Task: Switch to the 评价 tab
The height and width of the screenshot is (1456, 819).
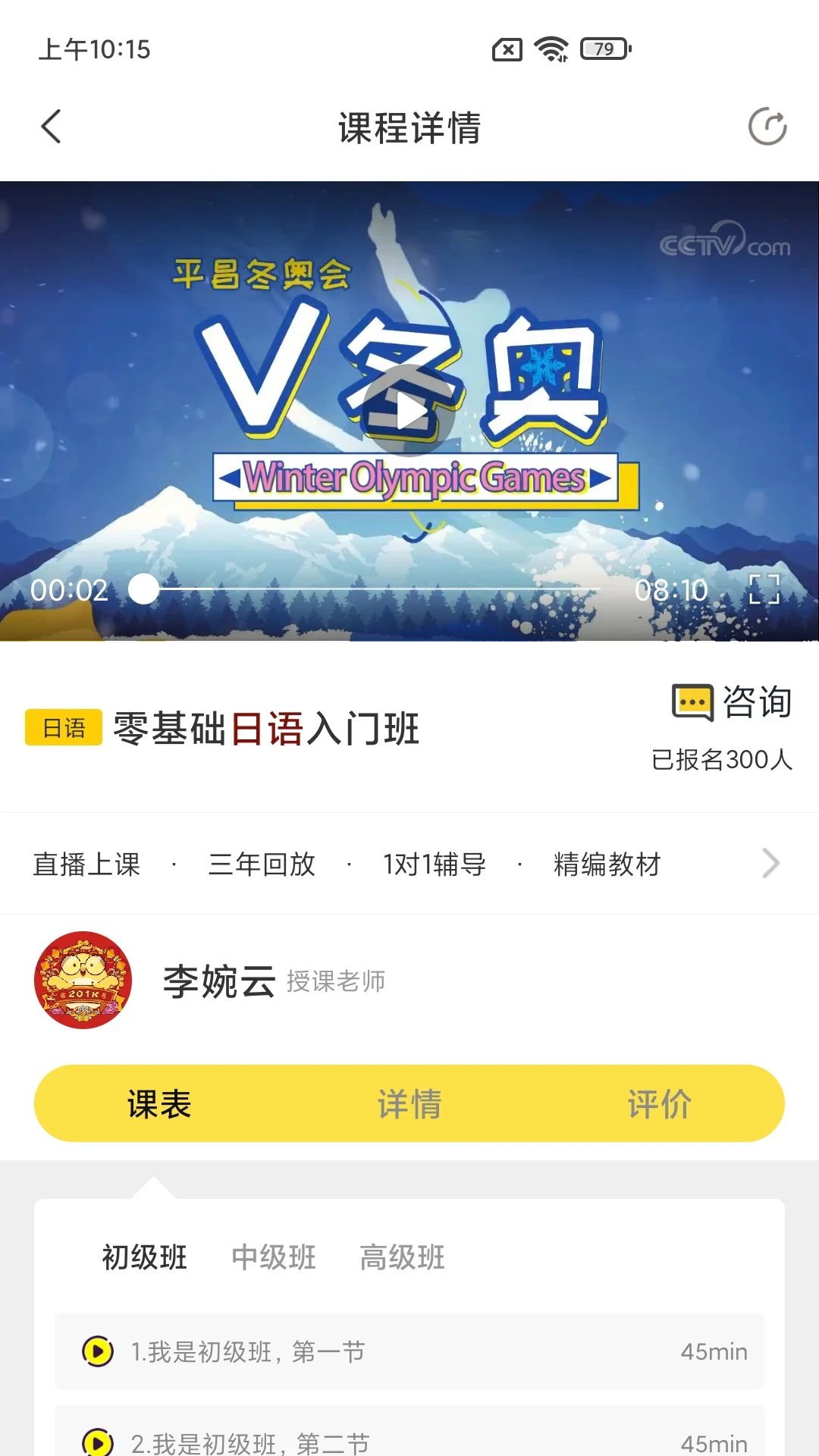Action: tap(659, 1103)
